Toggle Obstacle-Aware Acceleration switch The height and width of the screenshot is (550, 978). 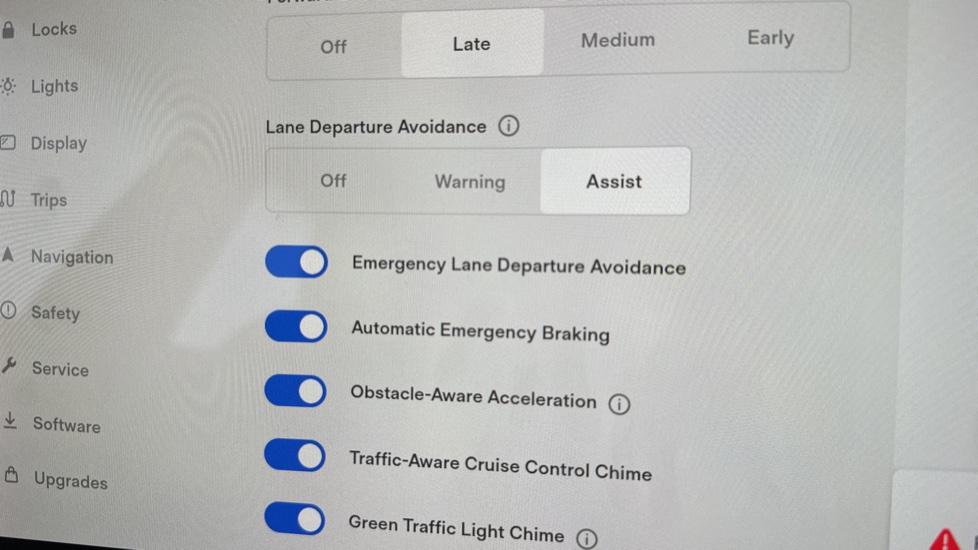[296, 391]
